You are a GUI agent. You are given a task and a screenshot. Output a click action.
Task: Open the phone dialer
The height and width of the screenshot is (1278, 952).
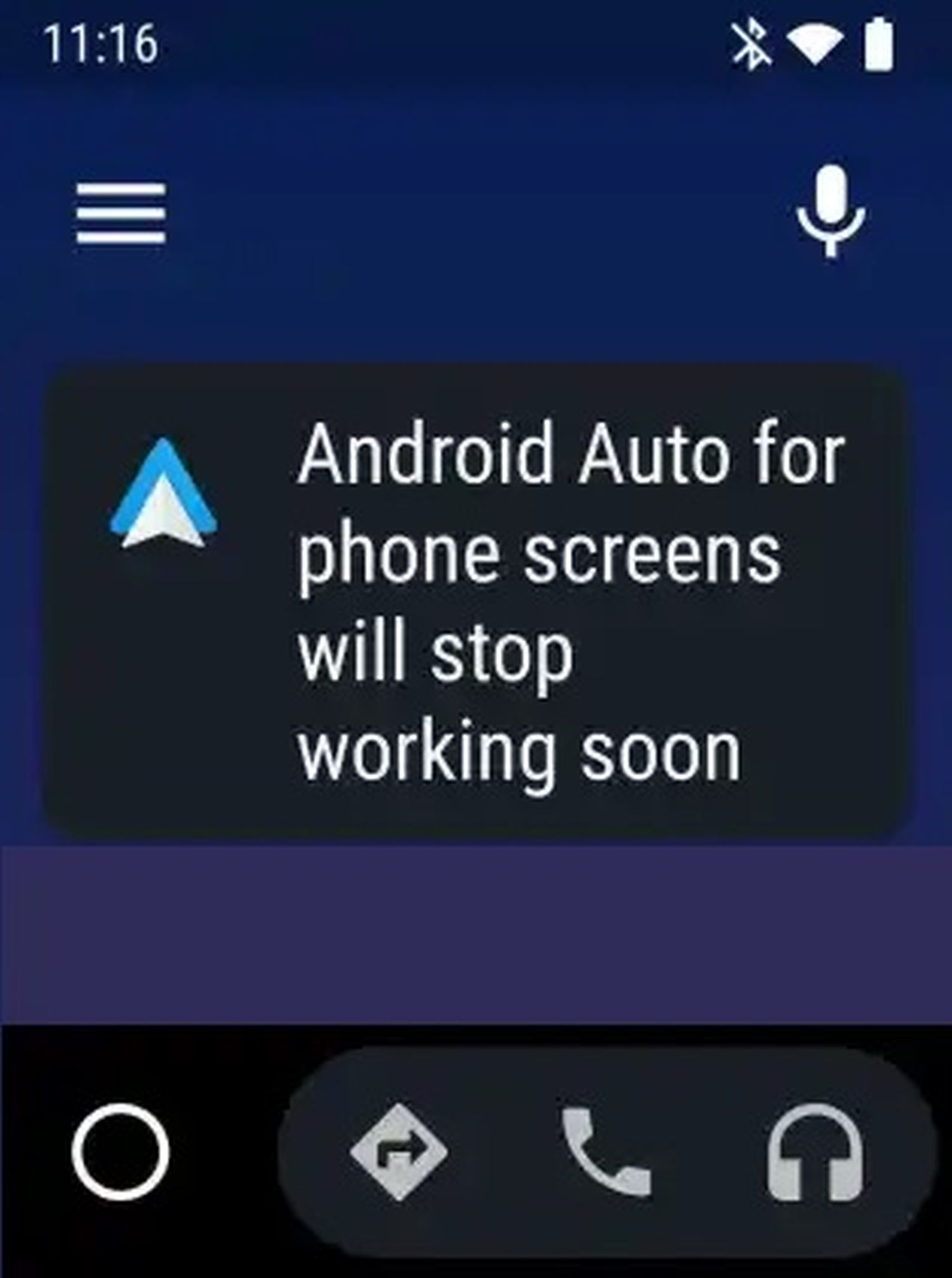(606, 1152)
